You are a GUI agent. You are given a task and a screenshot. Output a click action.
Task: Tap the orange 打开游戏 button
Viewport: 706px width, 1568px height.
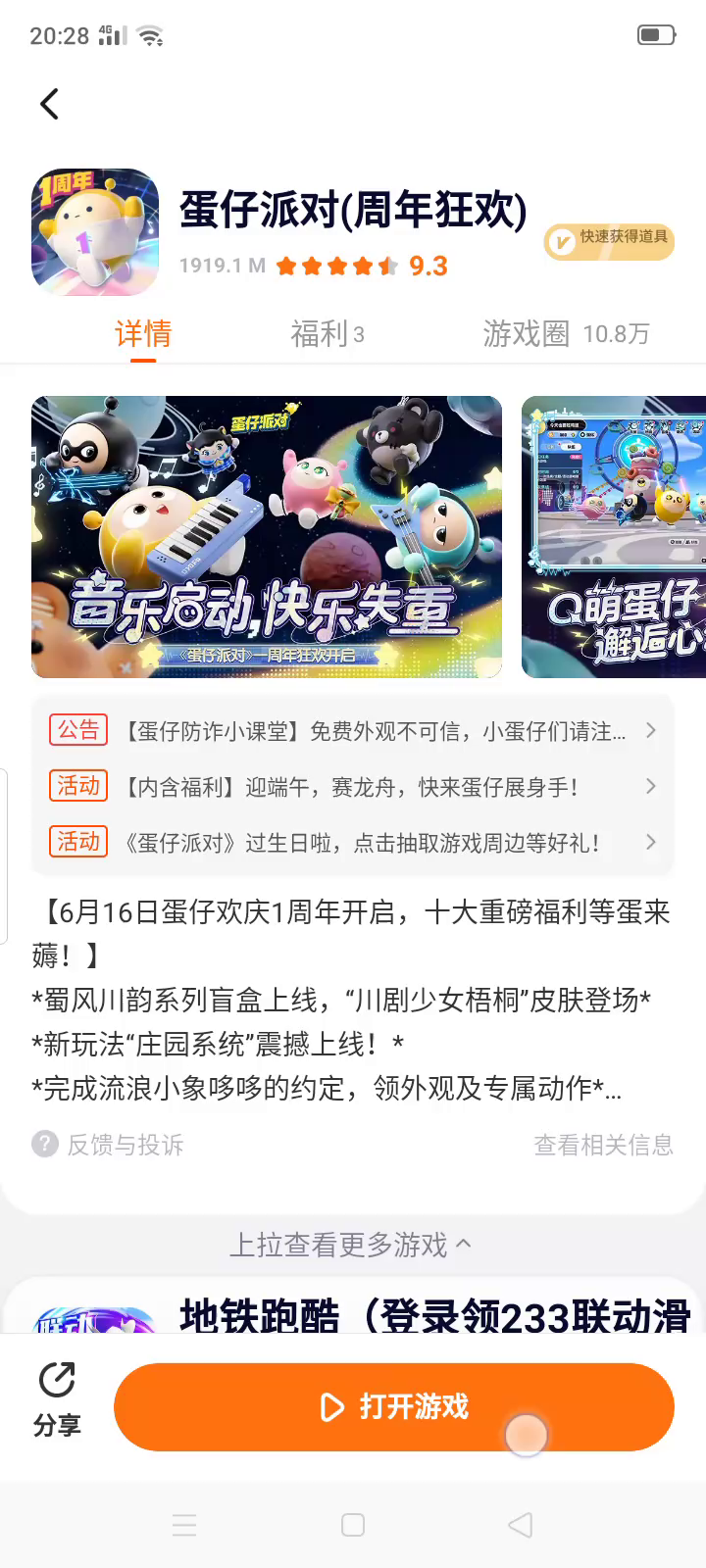click(394, 1407)
